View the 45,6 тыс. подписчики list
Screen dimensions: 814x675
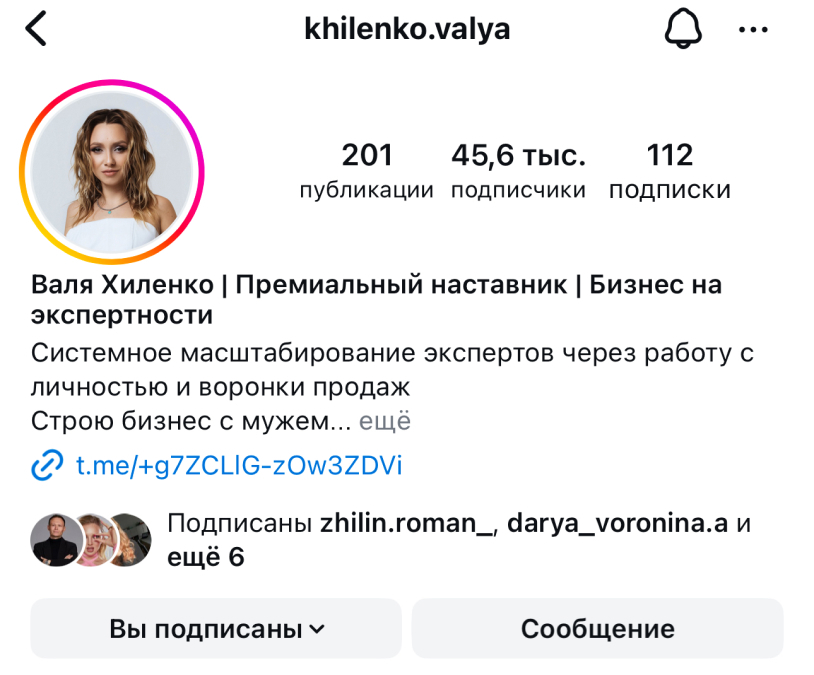518,170
